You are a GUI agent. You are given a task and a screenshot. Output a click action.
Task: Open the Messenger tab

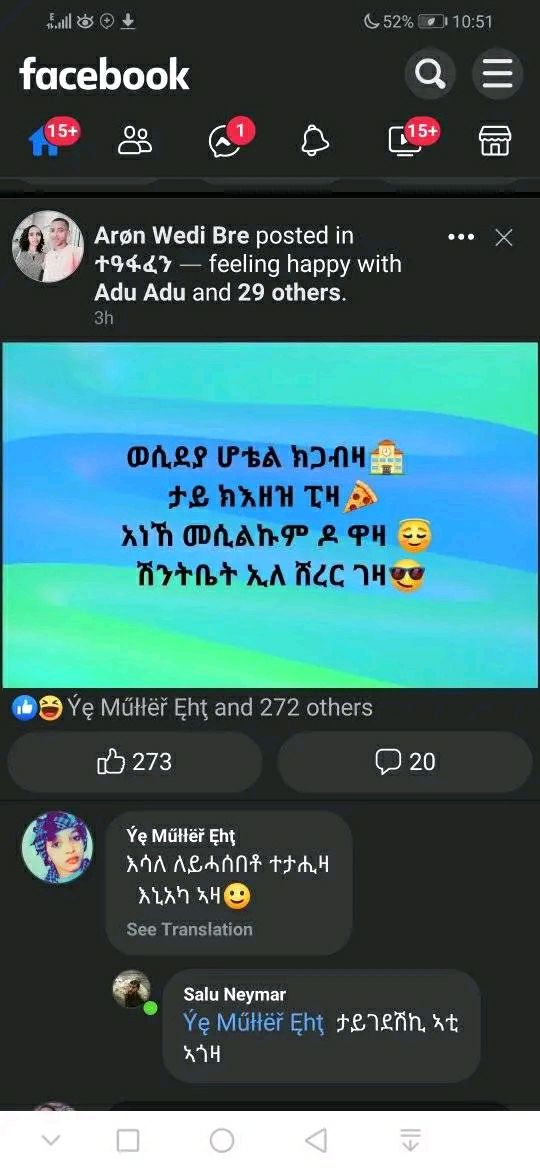pyautogui.click(x=225, y=140)
